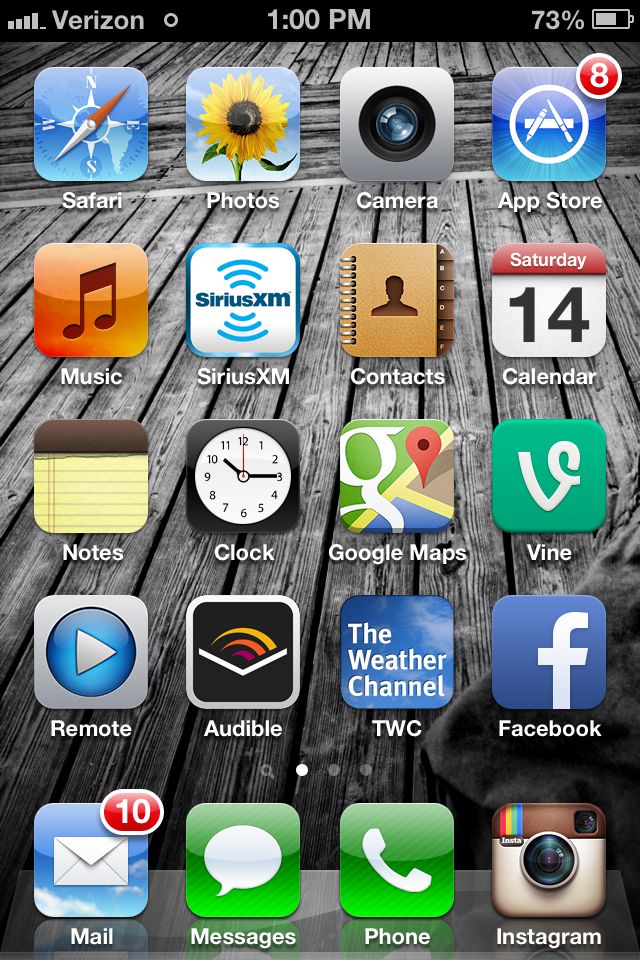The width and height of the screenshot is (640, 960).
Task: Open the Calendar app
Action: pyautogui.click(x=549, y=300)
